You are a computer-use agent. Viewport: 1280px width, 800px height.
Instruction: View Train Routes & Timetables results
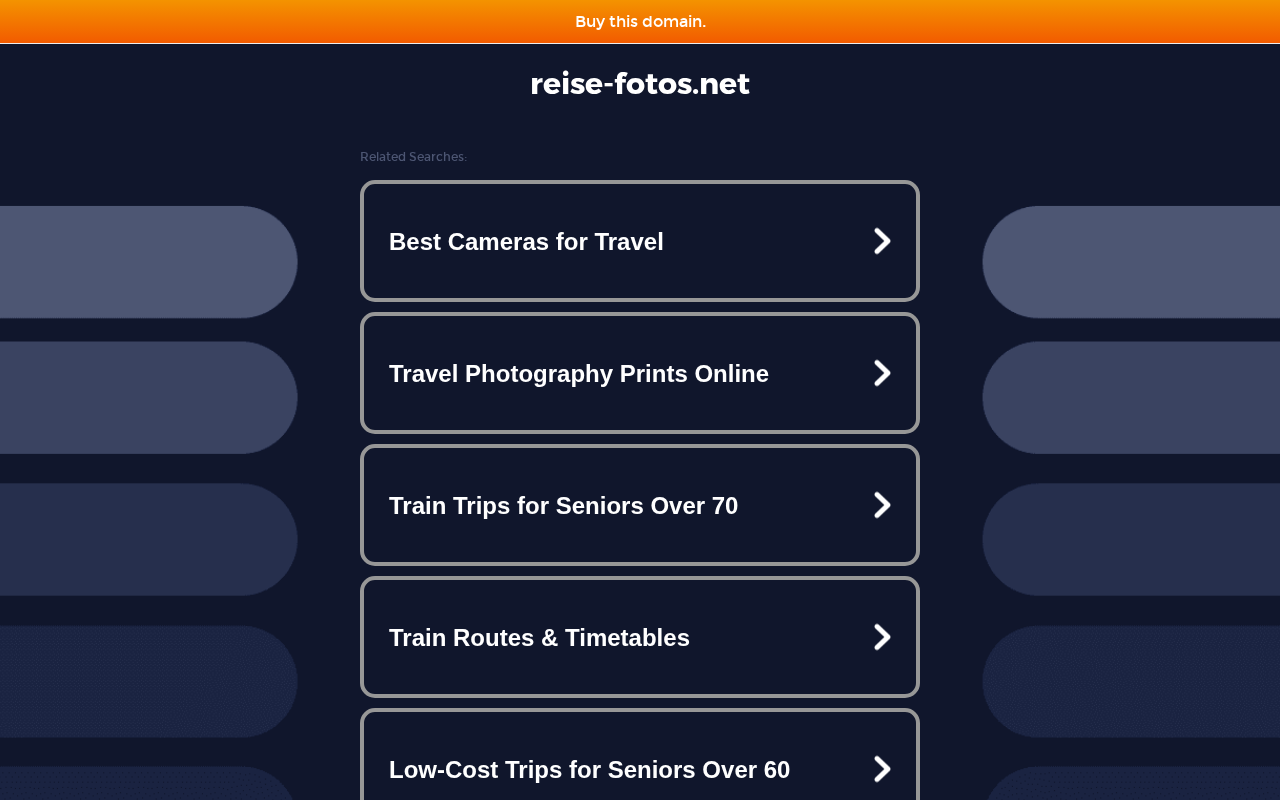point(640,637)
